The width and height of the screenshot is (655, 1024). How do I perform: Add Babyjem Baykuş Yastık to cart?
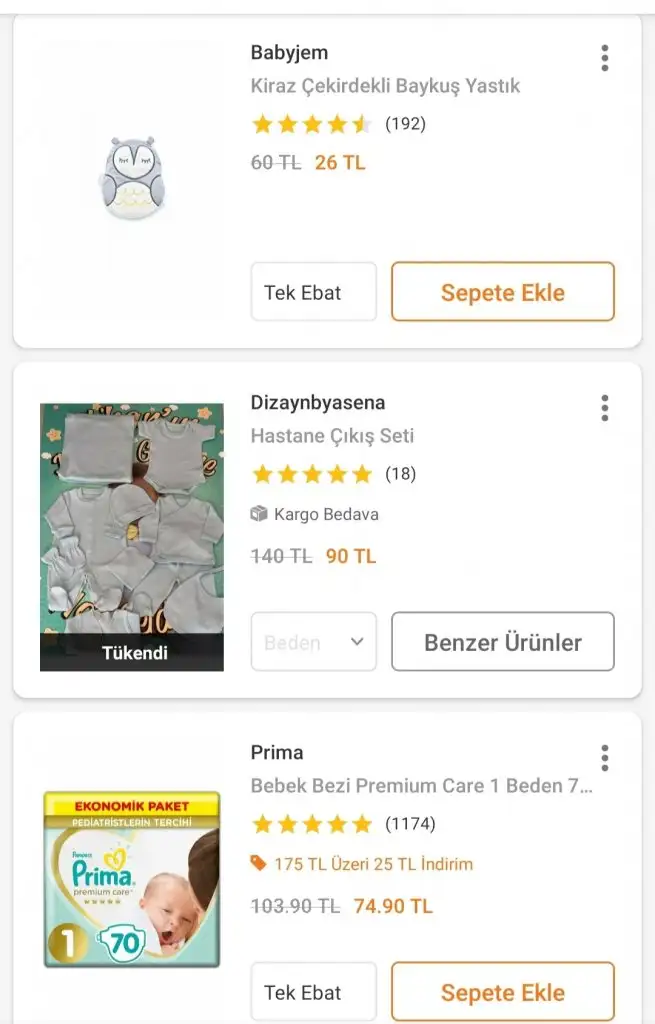click(x=502, y=292)
